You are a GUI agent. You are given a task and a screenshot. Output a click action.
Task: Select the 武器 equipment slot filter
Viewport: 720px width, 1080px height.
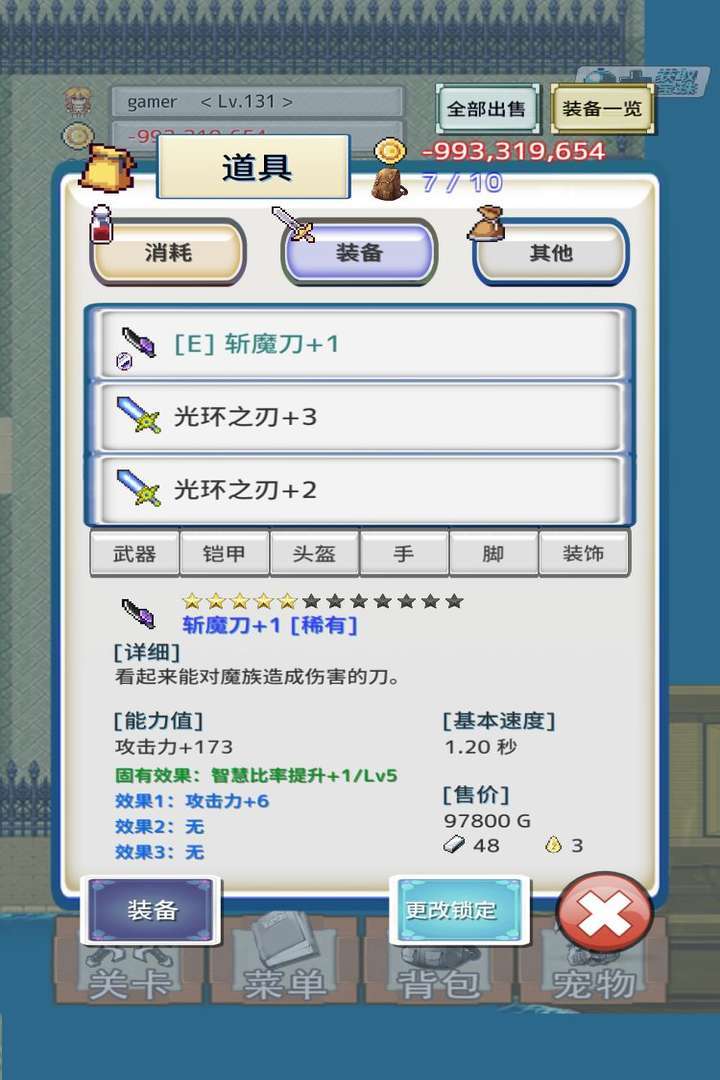135,552
